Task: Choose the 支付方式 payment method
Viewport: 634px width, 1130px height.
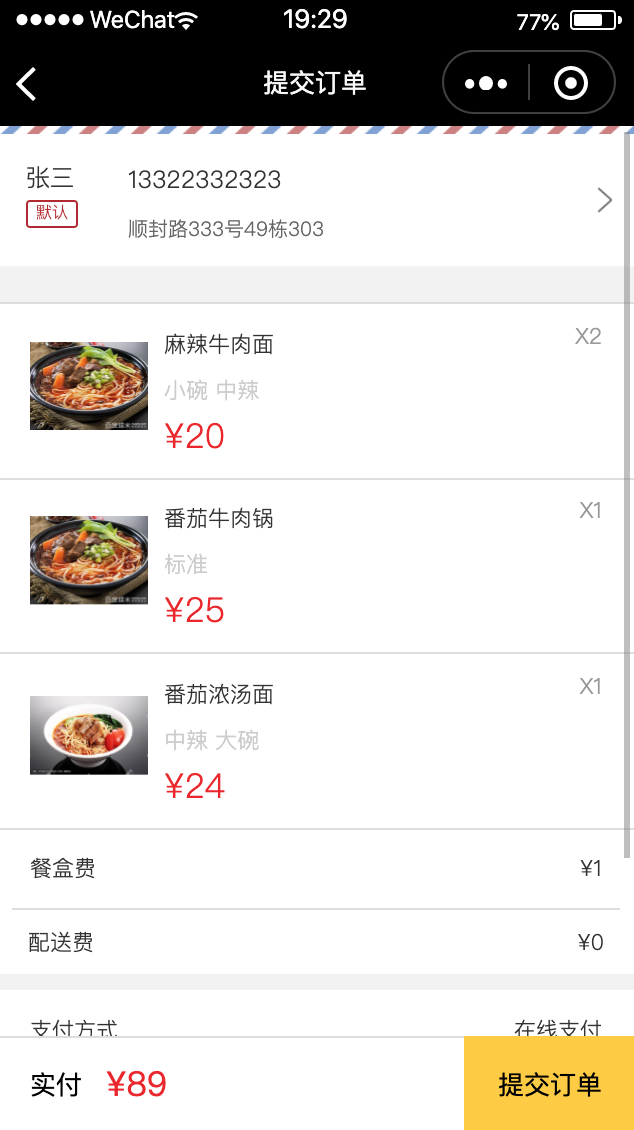Action: 316,1024
